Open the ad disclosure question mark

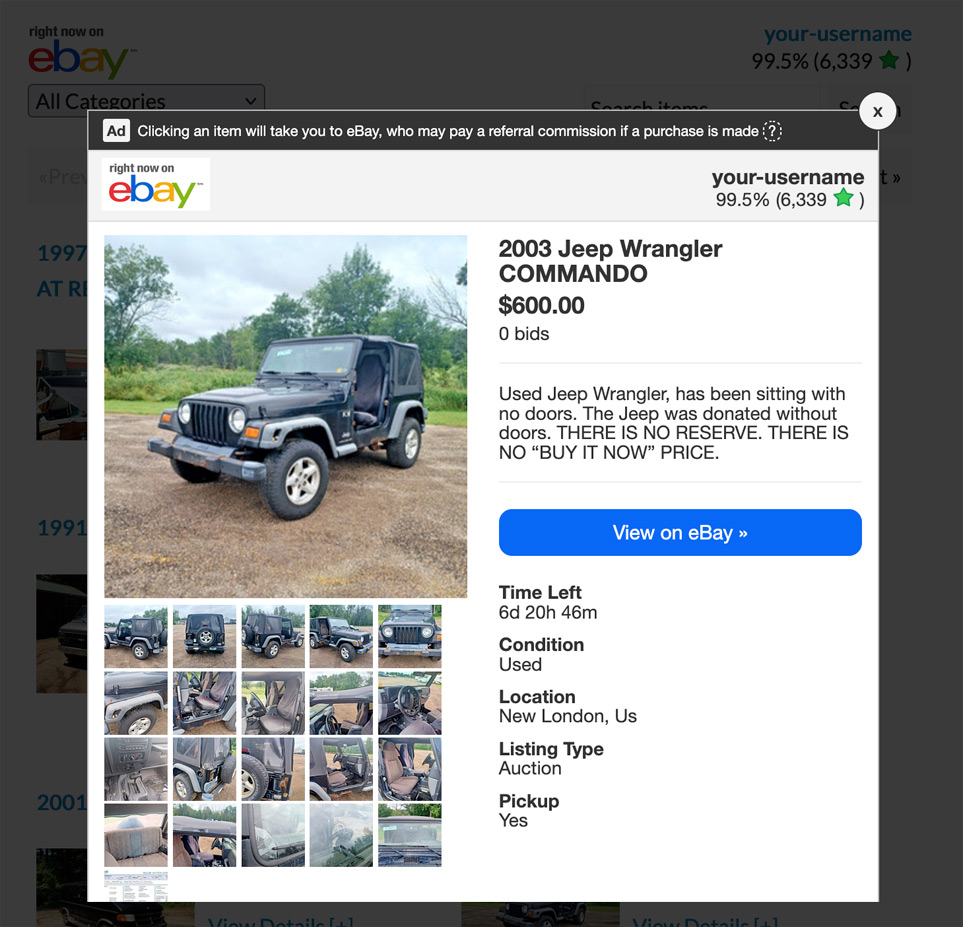coord(772,131)
